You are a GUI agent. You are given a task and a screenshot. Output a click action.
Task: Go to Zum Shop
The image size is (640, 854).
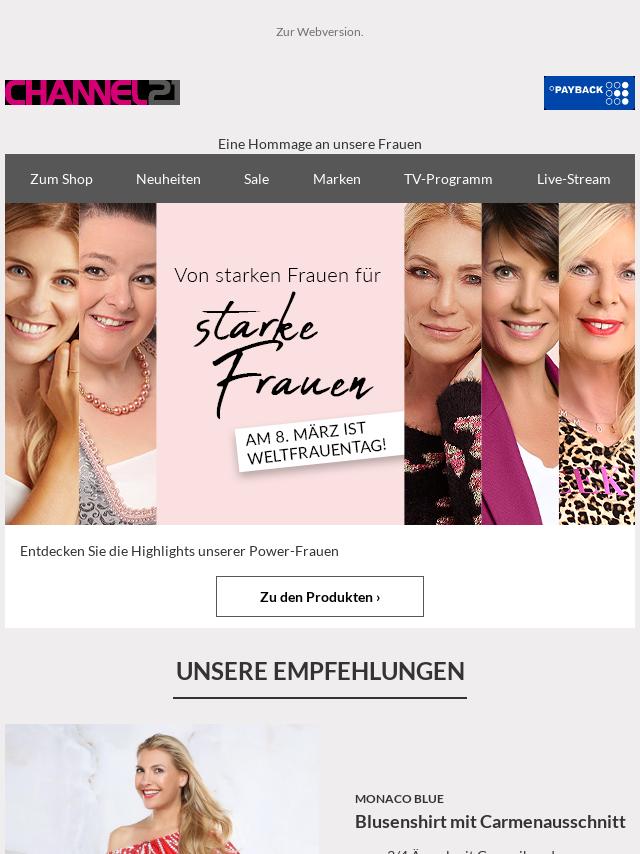click(61, 179)
